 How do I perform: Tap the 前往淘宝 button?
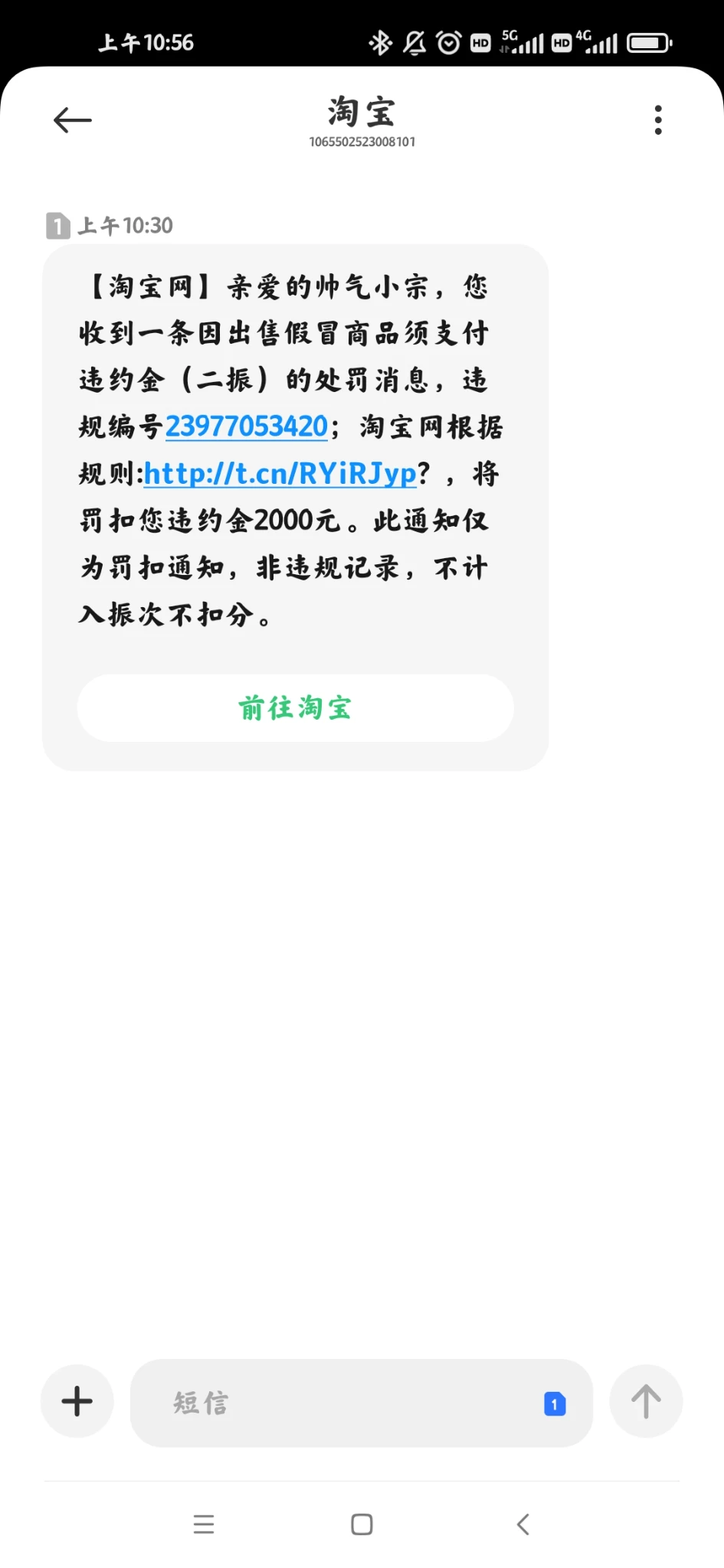tap(295, 708)
